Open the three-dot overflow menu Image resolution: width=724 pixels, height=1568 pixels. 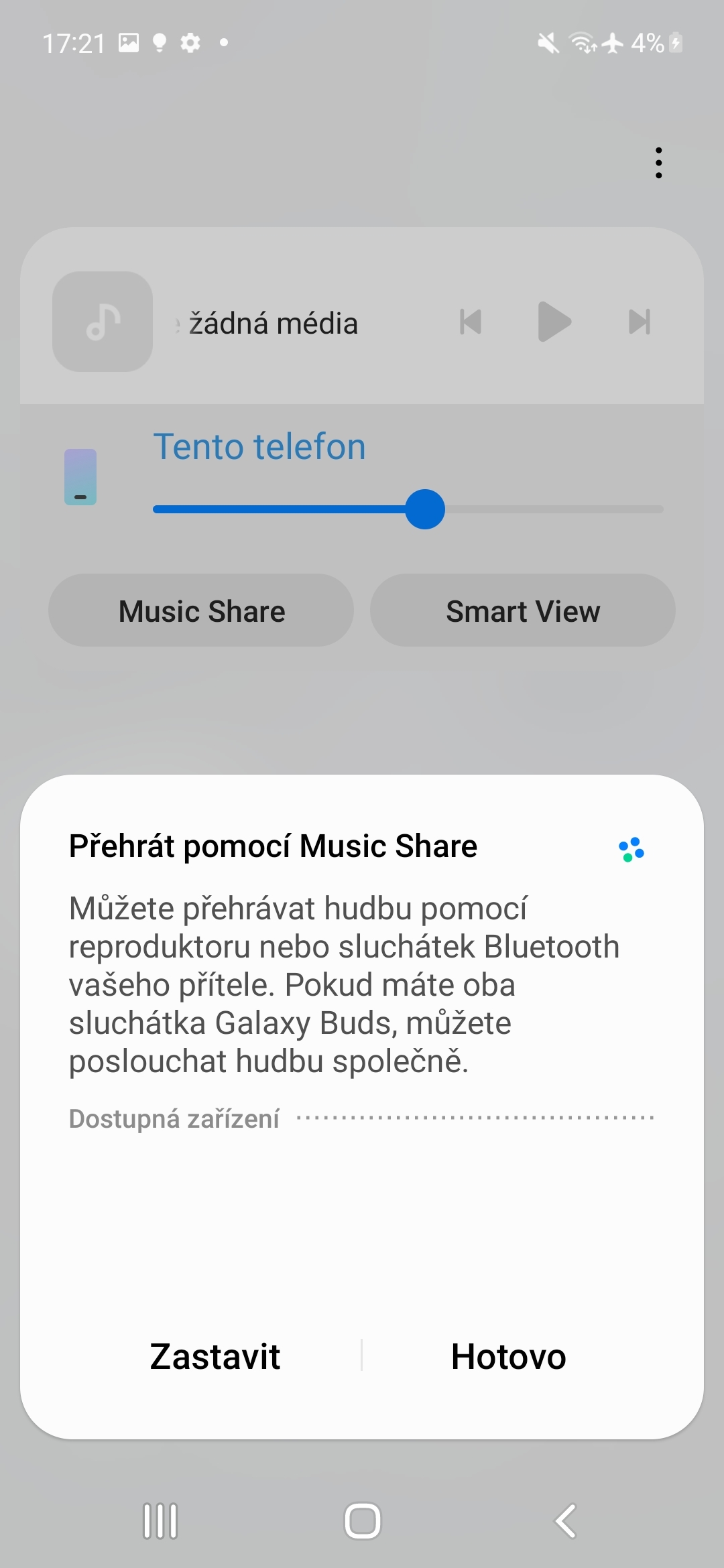point(658,163)
